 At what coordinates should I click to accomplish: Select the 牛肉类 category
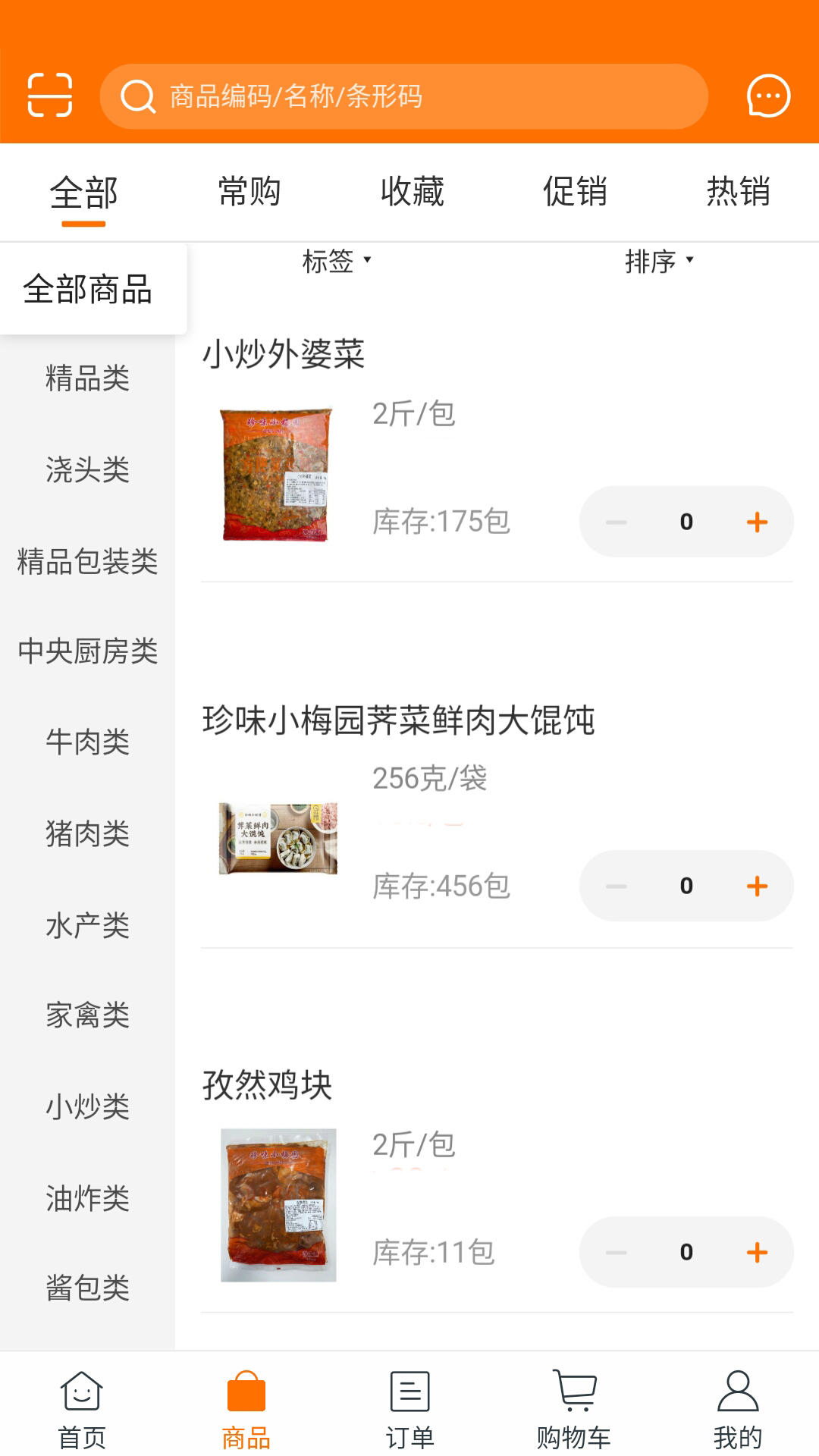[87, 742]
